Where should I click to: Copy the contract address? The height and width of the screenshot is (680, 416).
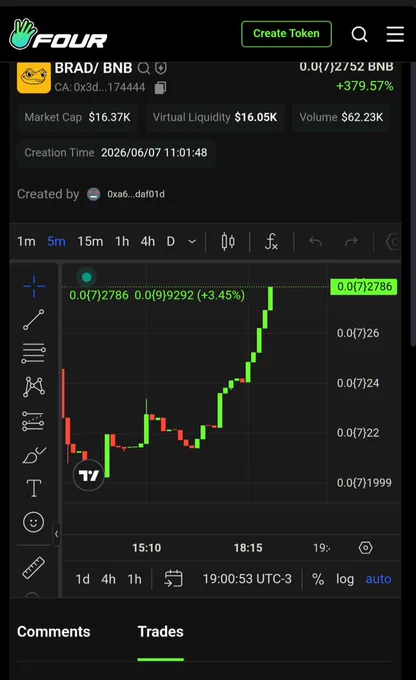(160, 88)
